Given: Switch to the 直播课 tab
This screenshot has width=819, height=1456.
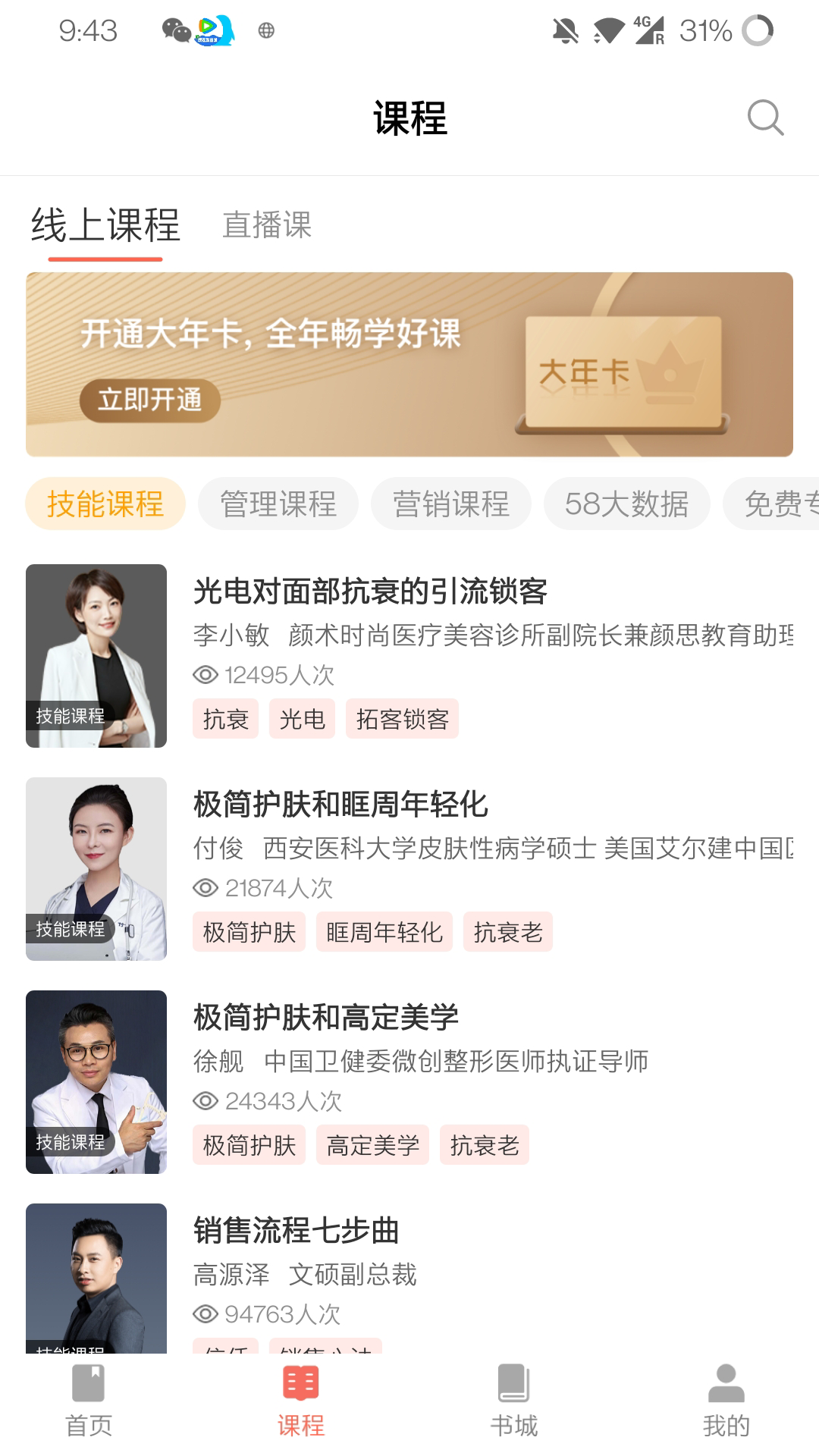Looking at the screenshot, I should 266,225.
